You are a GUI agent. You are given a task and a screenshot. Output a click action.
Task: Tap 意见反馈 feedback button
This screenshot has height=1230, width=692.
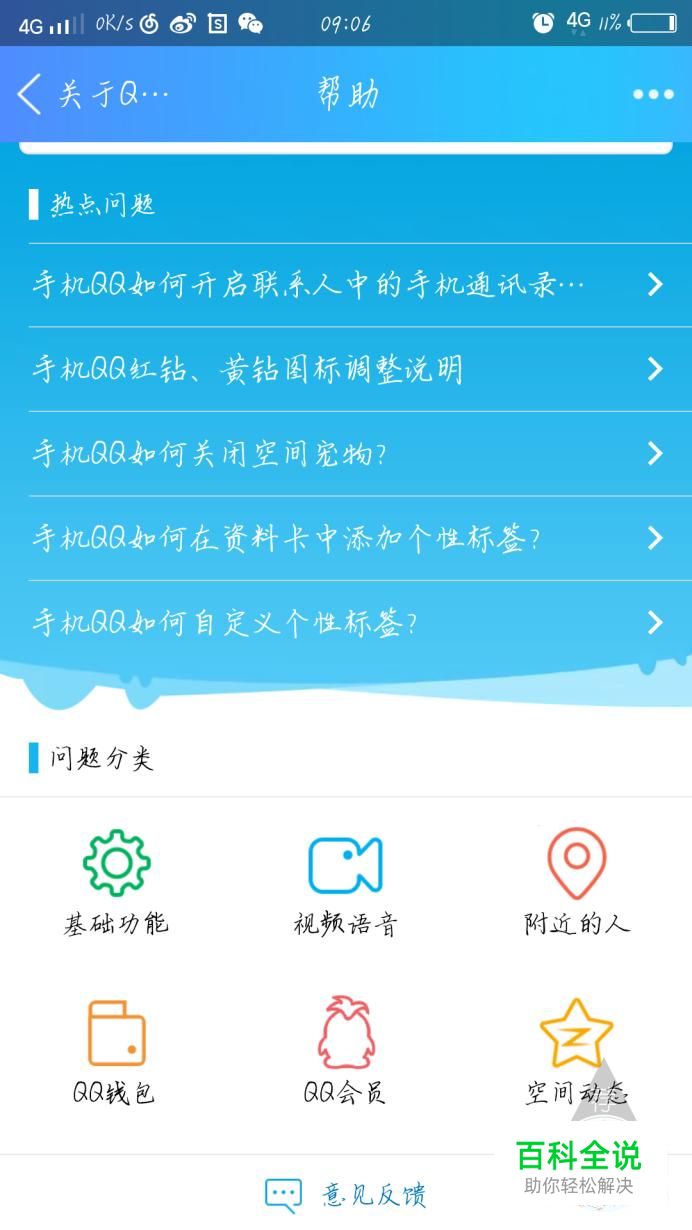(x=346, y=1194)
